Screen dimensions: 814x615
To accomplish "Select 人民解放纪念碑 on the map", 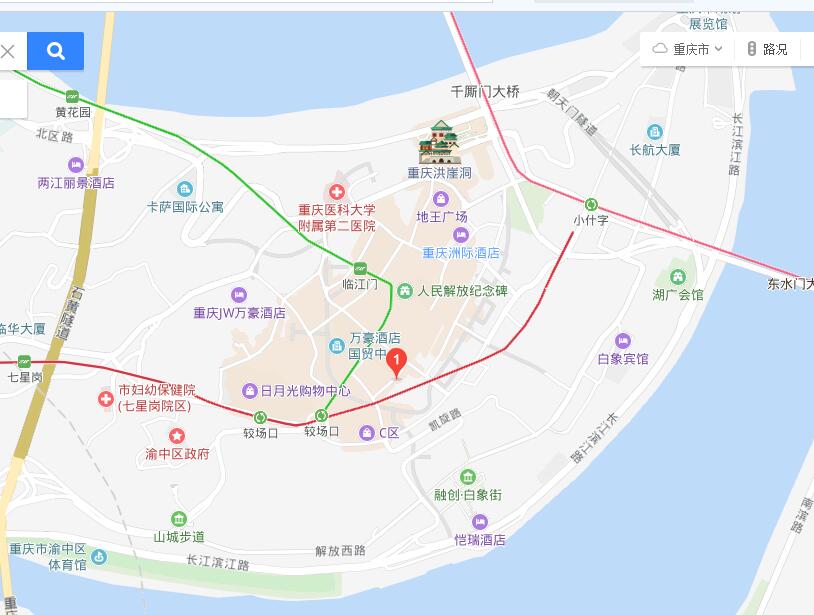I will click(x=404, y=291).
